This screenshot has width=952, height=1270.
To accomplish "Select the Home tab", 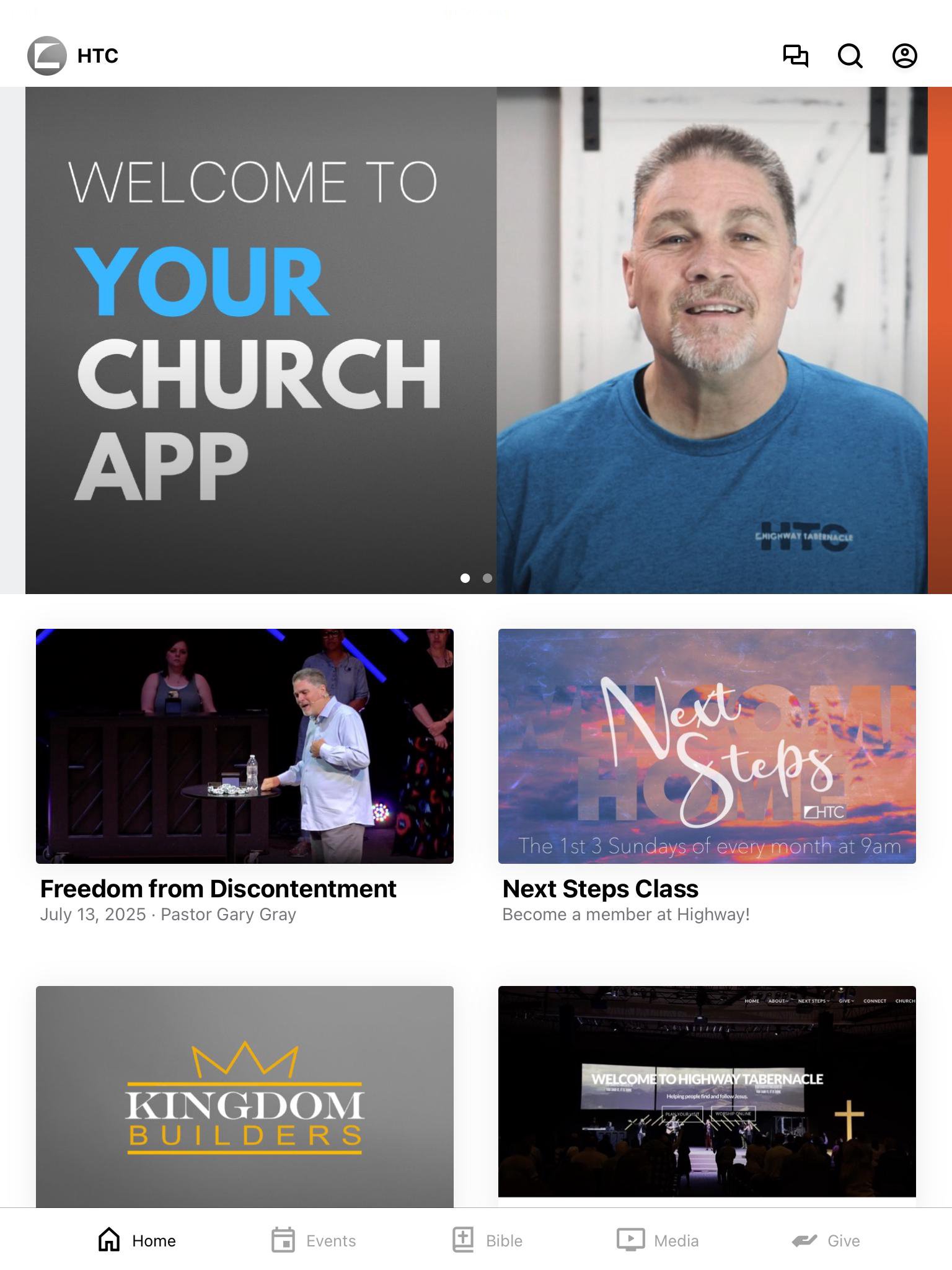I will [137, 1240].
